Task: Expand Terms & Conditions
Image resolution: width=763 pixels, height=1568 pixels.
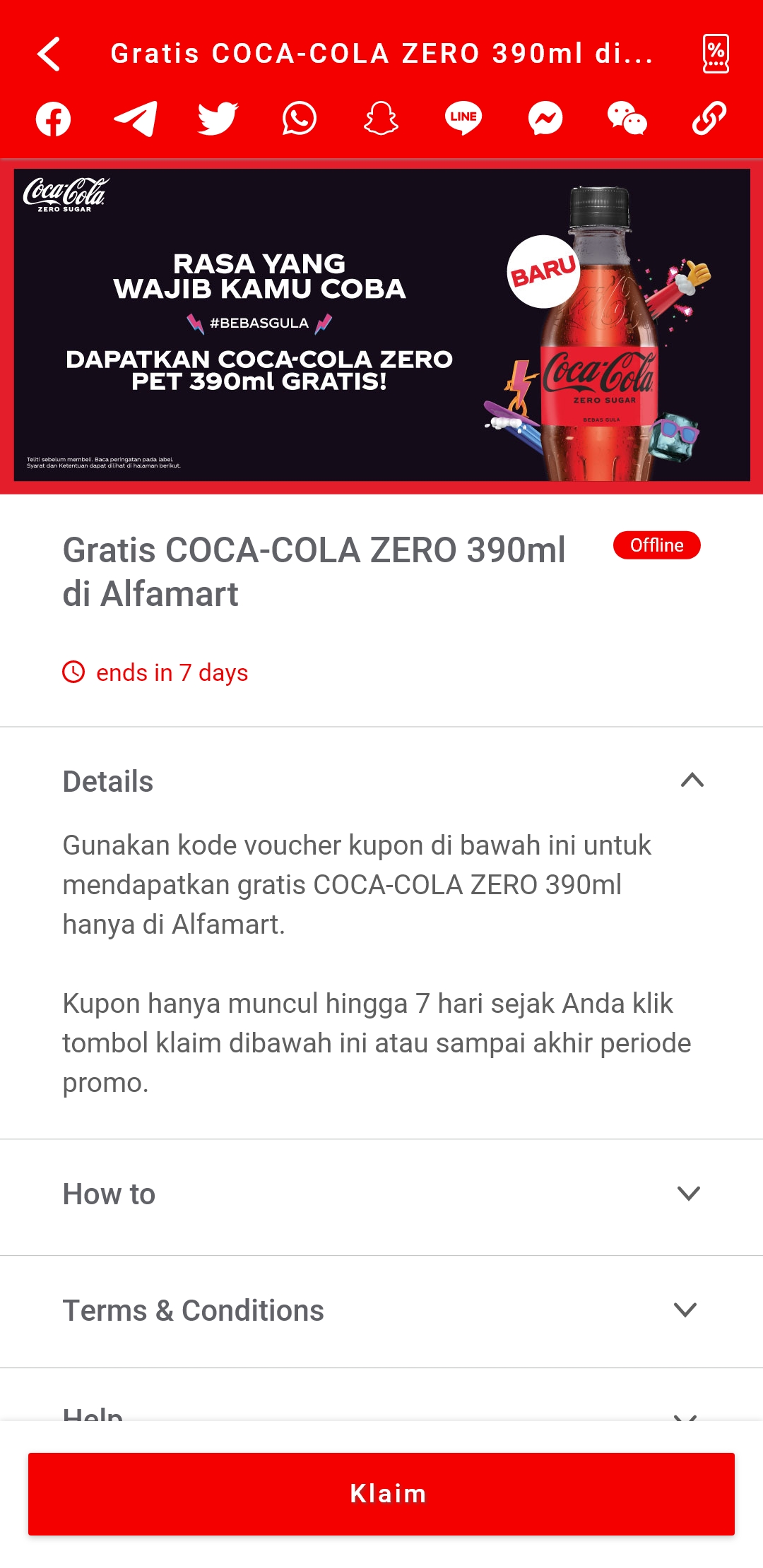Action: pyautogui.click(x=685, y=1310)
